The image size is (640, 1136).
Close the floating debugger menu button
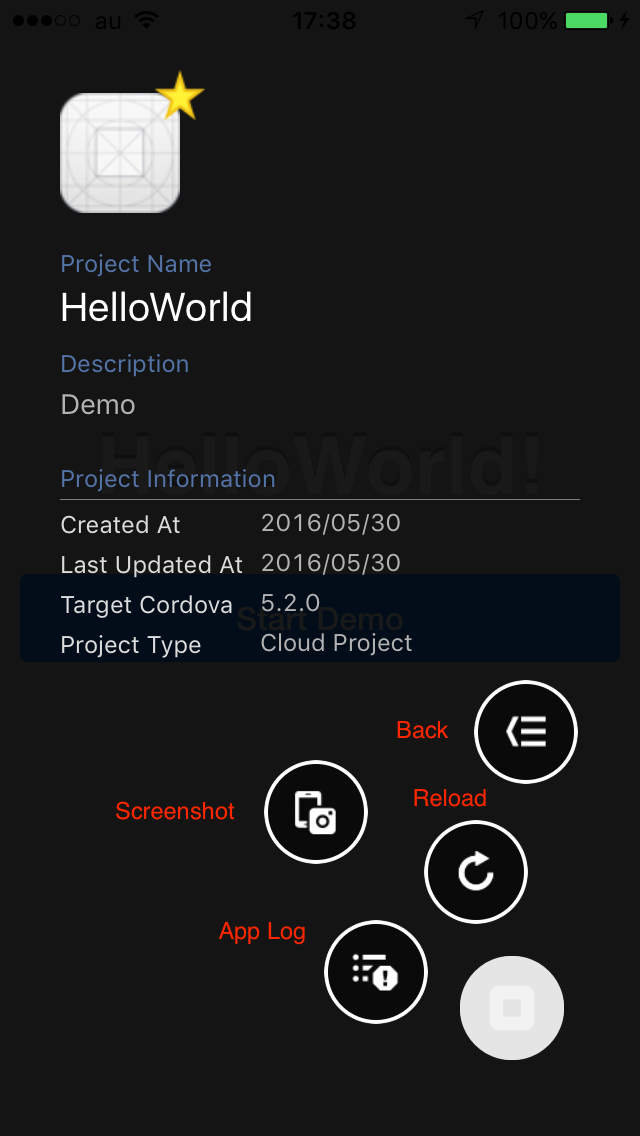(512, 1008)
